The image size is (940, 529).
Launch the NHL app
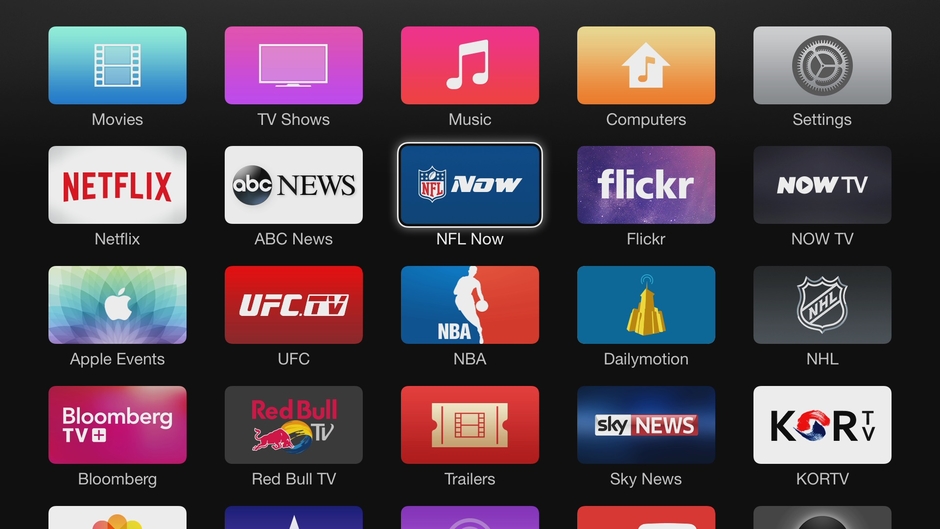(x=822, y=305)
